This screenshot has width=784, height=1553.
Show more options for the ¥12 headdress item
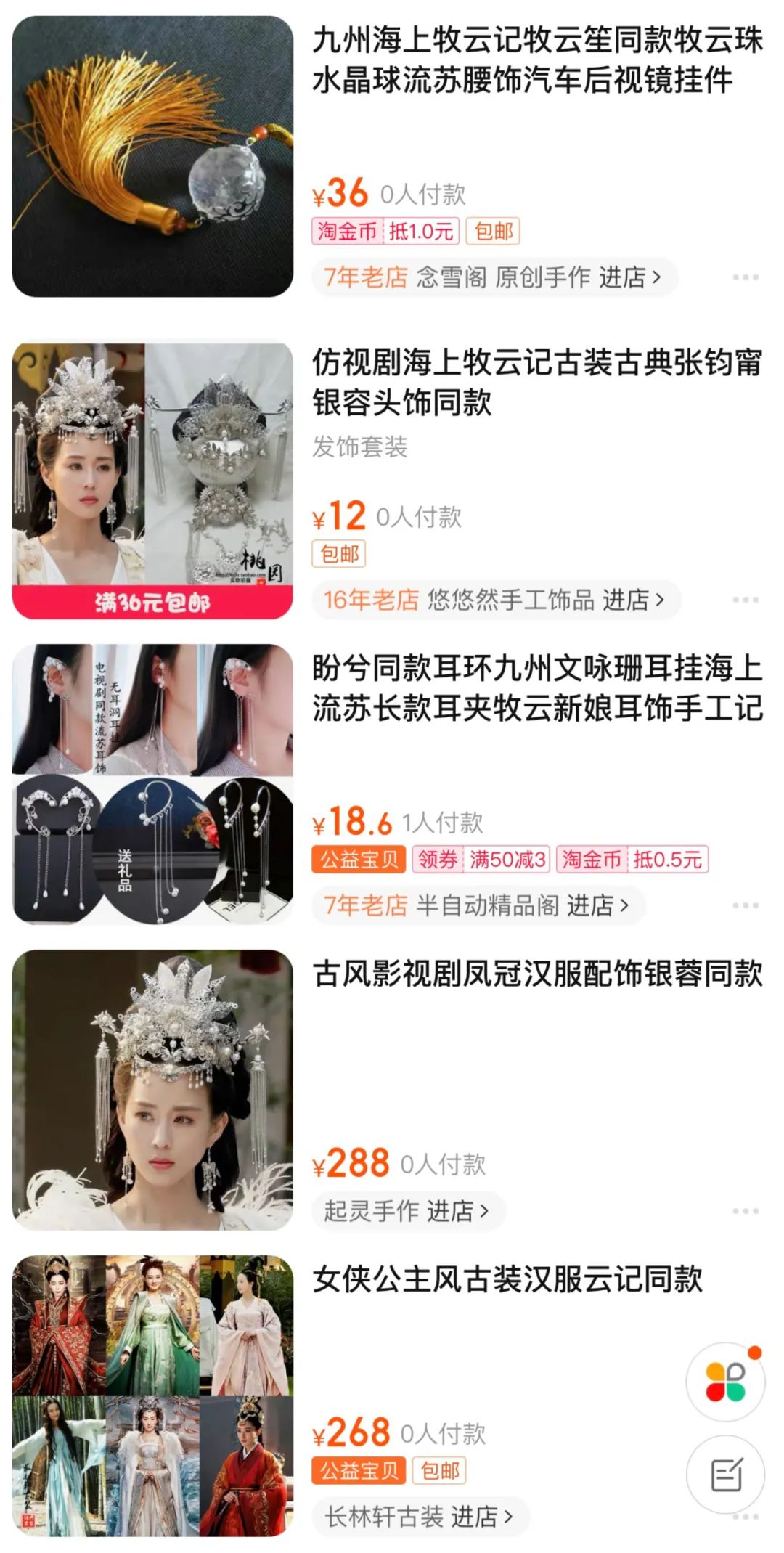tap(746, 600)
